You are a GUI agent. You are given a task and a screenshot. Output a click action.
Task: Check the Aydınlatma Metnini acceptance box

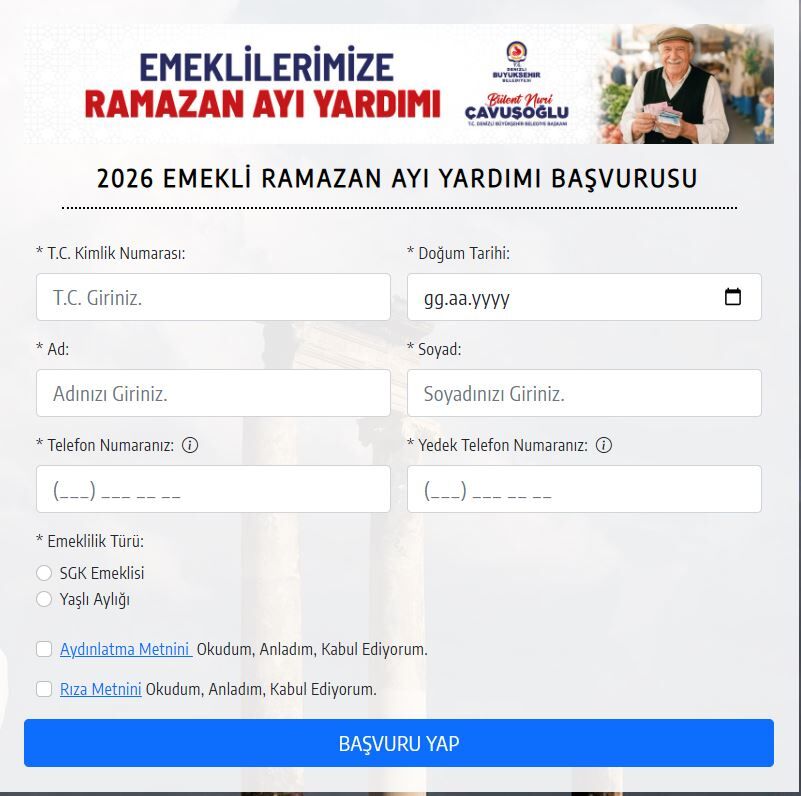coord(44,649)
